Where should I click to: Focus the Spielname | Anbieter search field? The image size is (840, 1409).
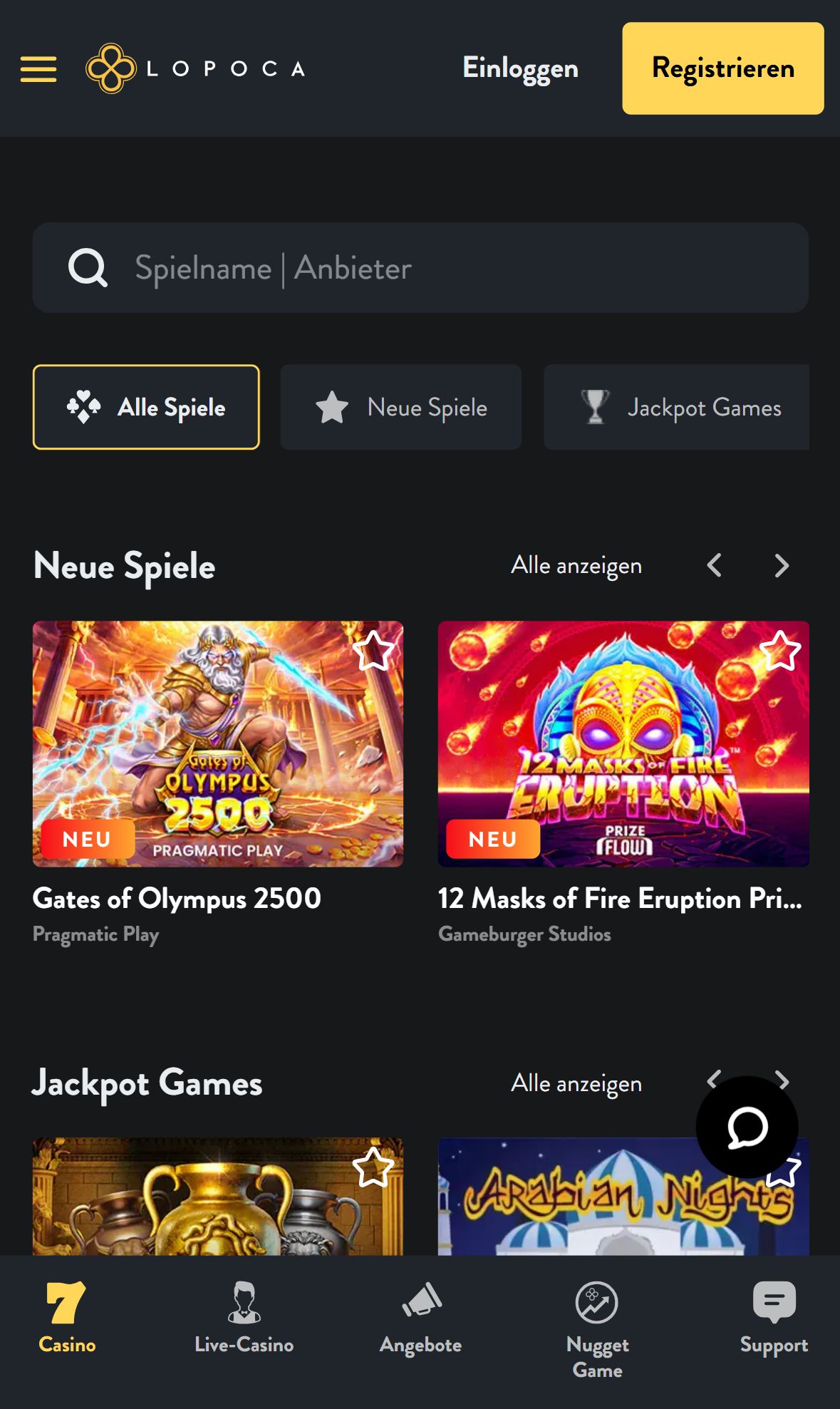click(420, 268)
